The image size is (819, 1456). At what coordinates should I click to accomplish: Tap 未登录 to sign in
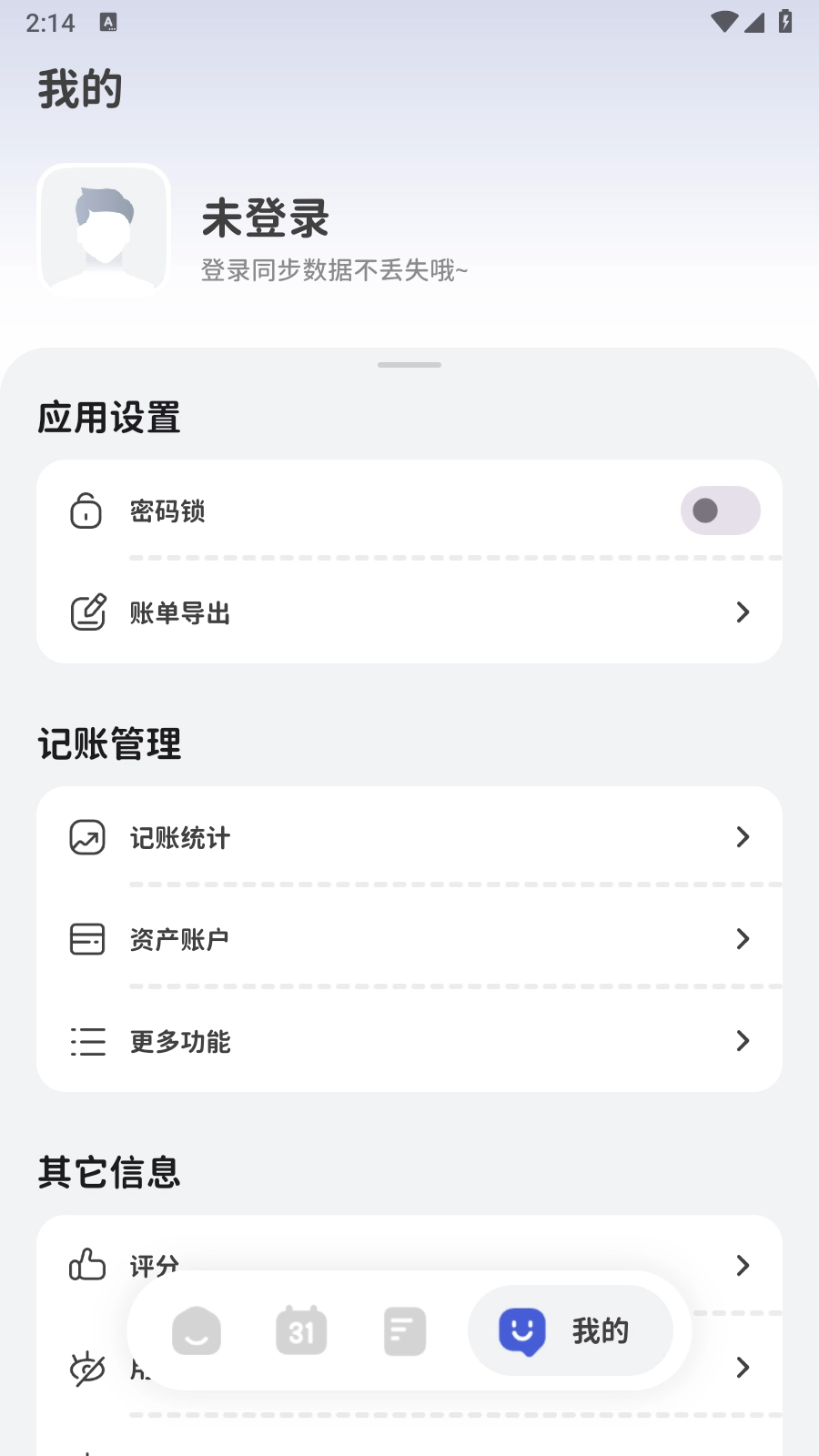(264, 218)
